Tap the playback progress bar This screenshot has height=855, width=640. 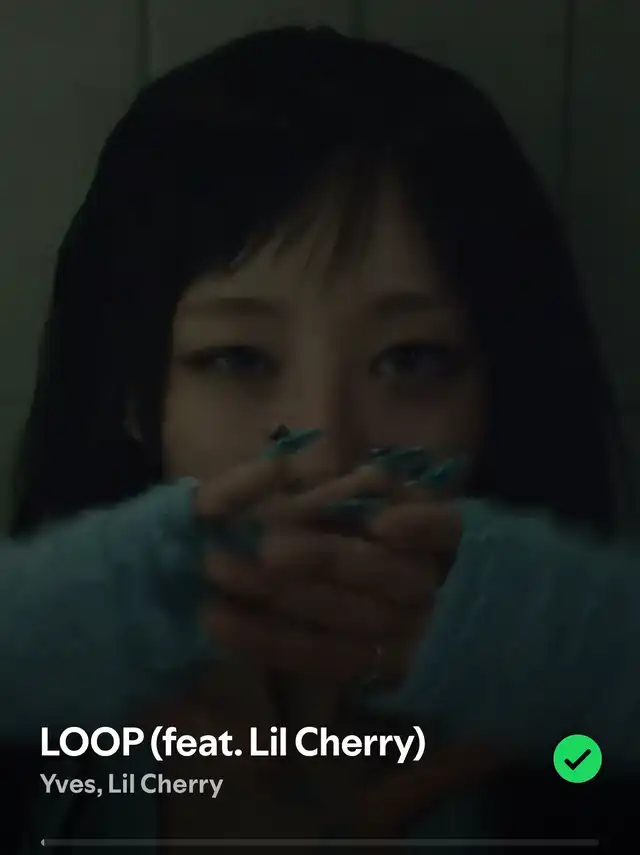(x=320, y=842)
